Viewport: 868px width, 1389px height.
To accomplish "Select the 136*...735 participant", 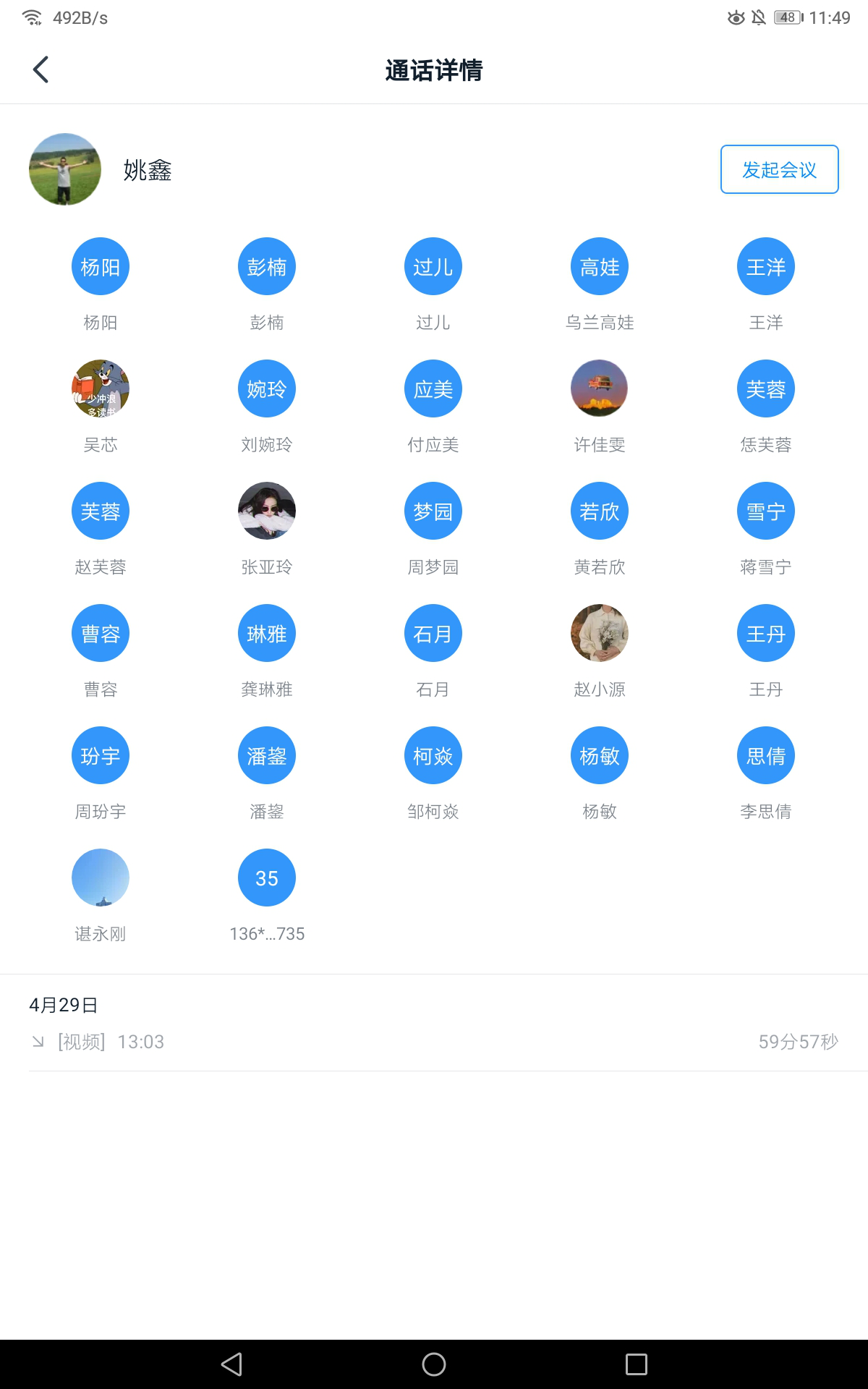I will point(267,878).
